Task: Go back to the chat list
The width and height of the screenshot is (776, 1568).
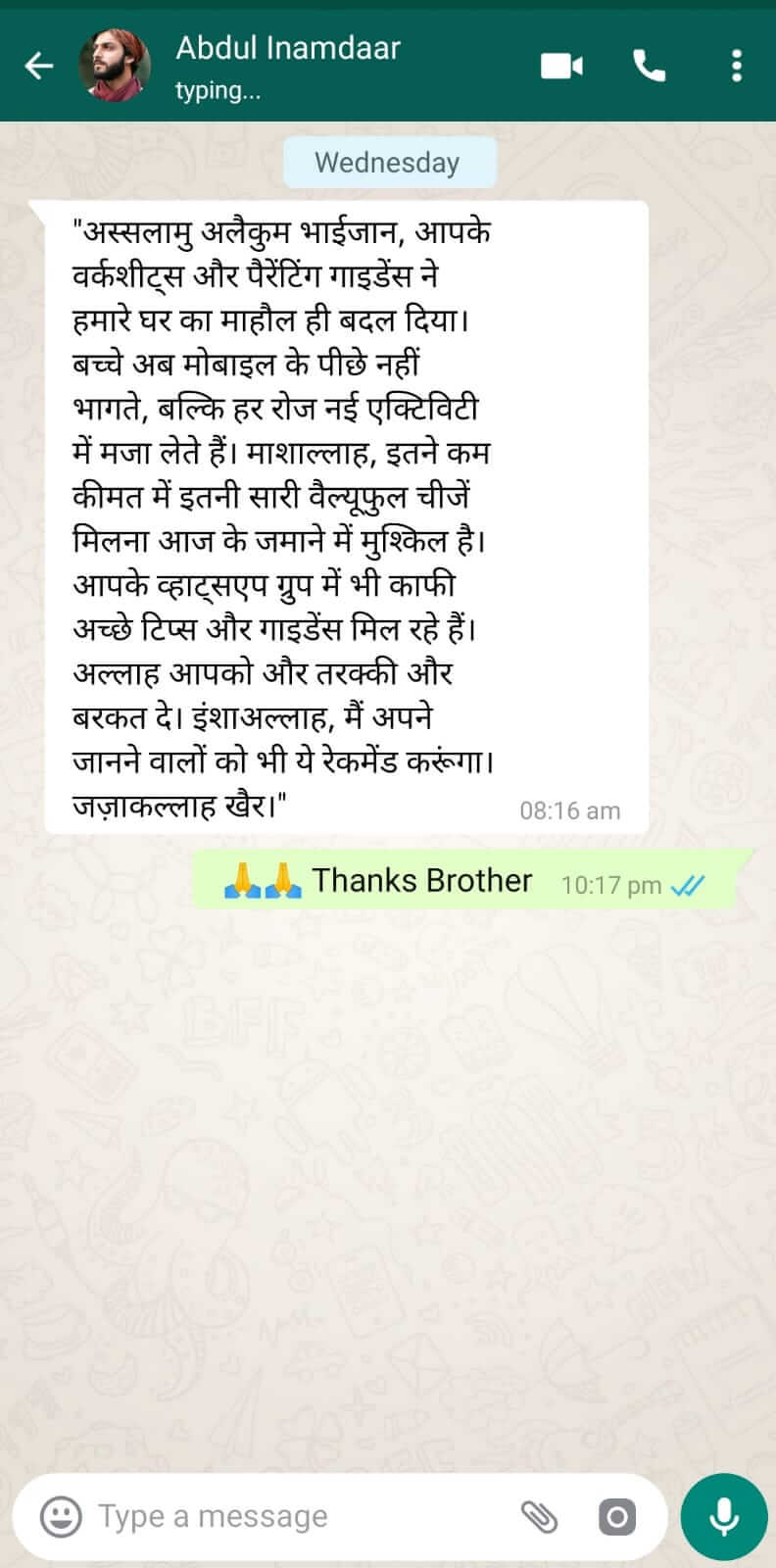Action: pos(39,66)
